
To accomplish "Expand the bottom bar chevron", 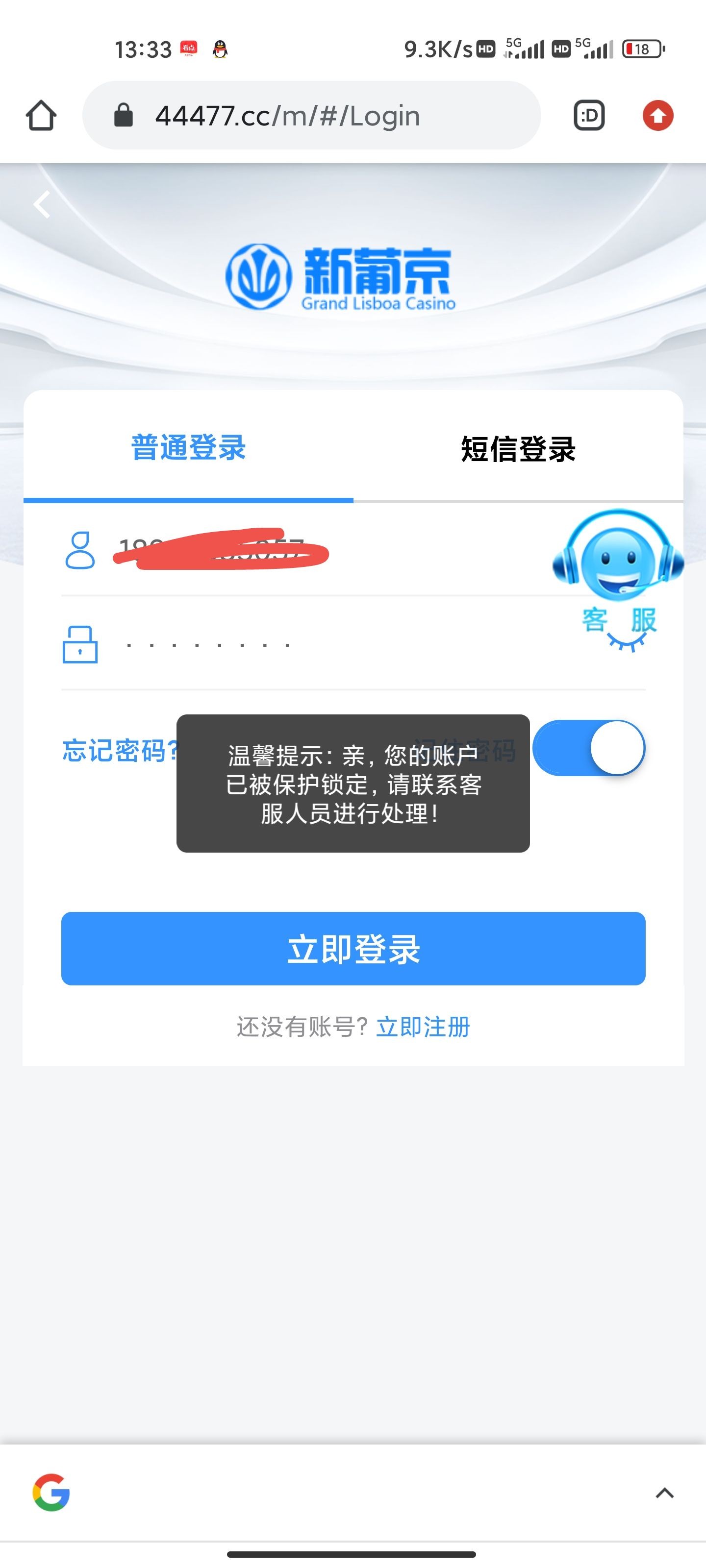I will [665, 1493].
